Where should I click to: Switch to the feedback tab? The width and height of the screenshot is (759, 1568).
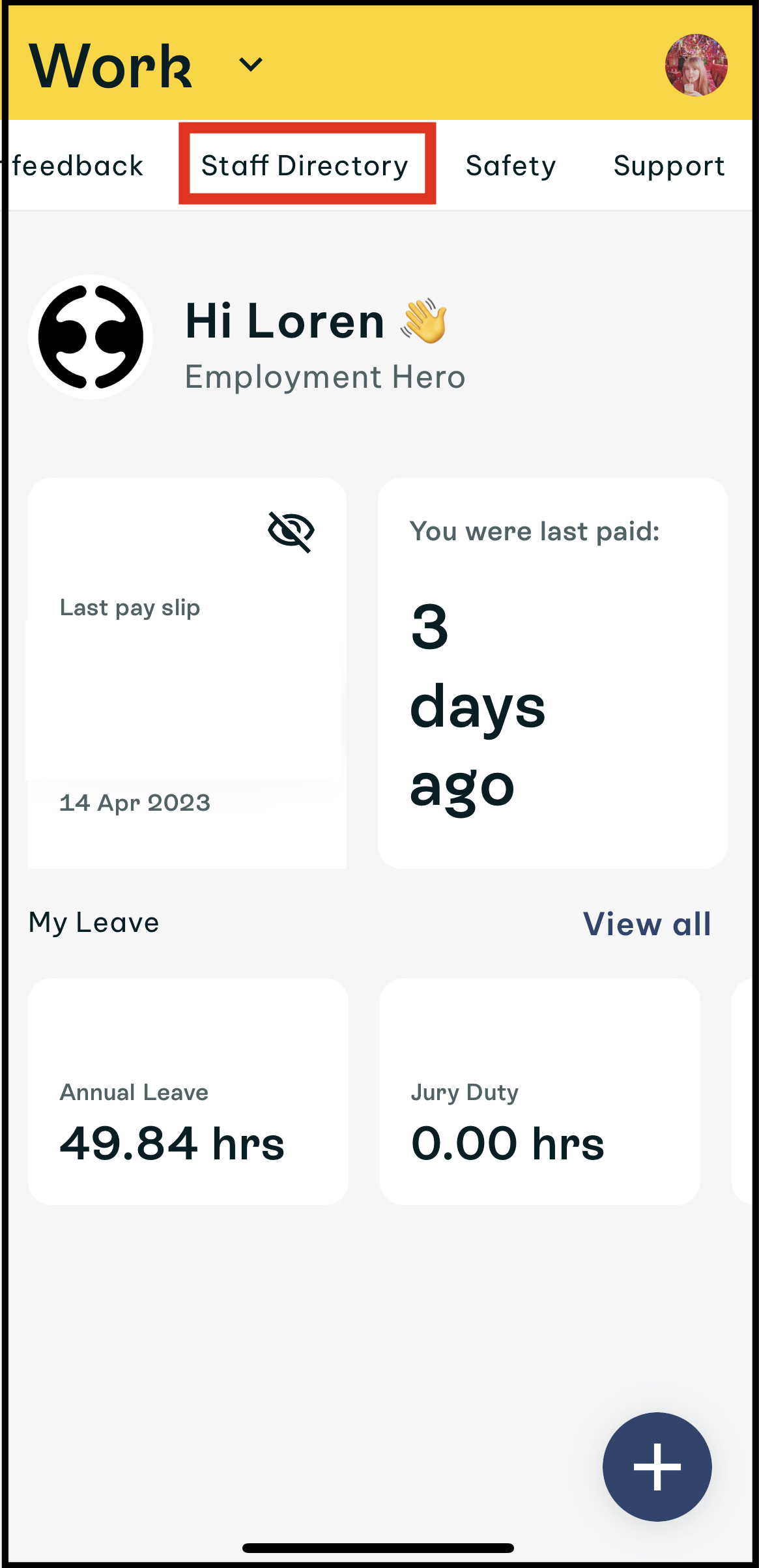(77, 166)
